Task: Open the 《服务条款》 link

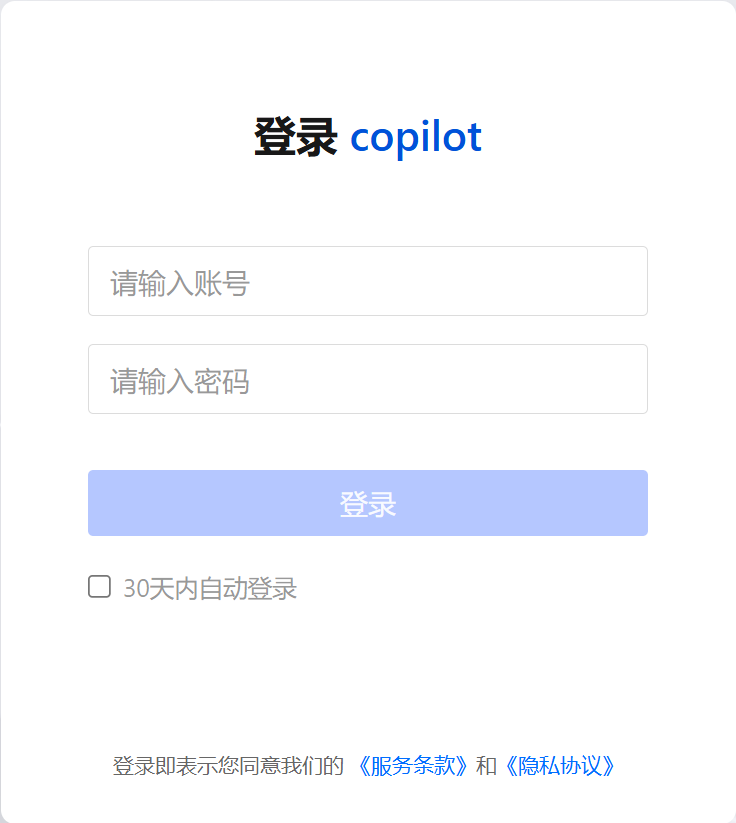Action: pyautogui.click(x=412, y=767)
